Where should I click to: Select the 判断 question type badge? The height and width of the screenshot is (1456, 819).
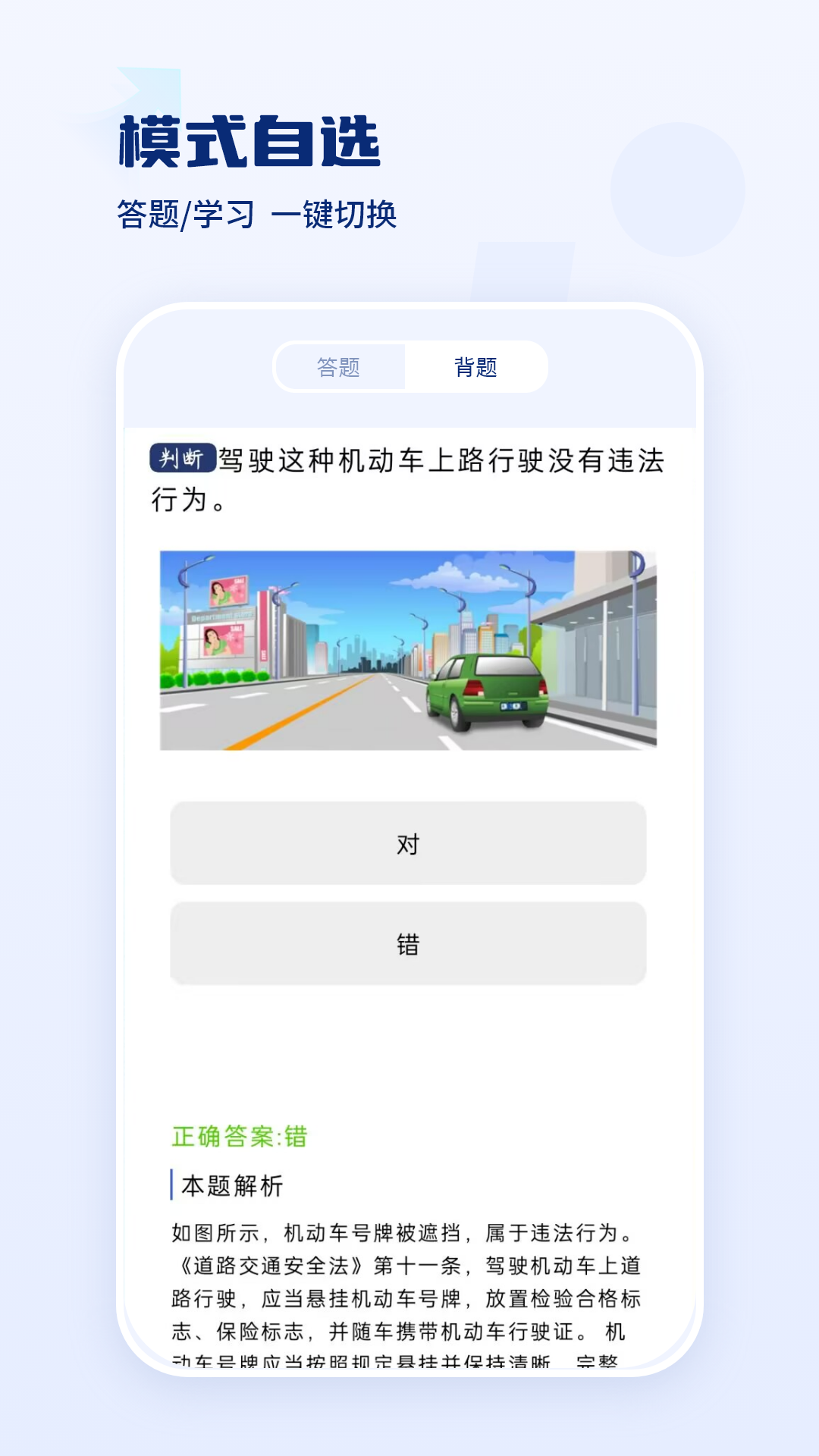[182, 457]
